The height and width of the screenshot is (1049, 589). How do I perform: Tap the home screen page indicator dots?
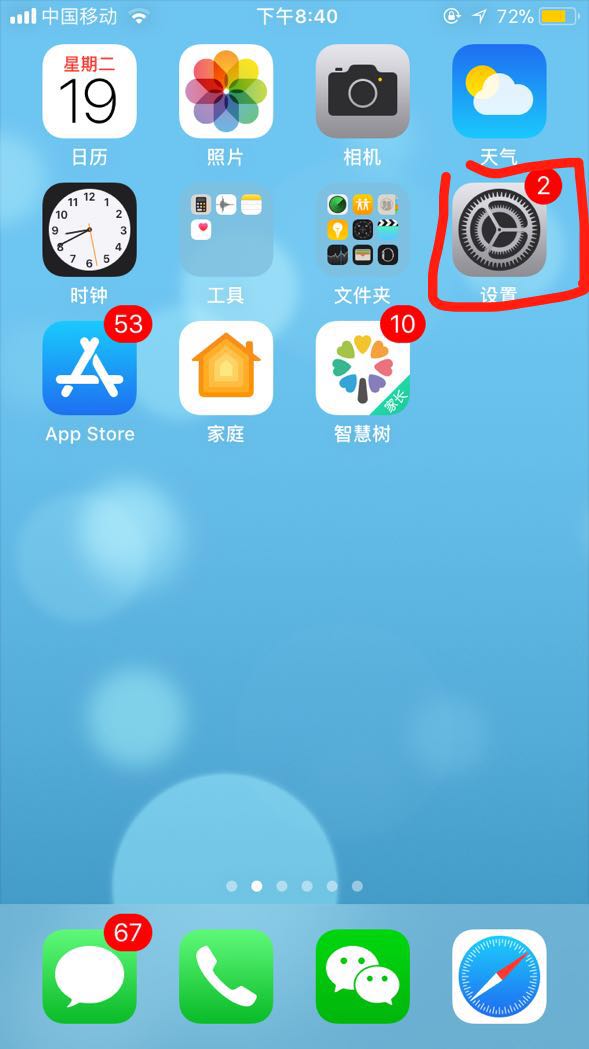(x=294, y=886)
